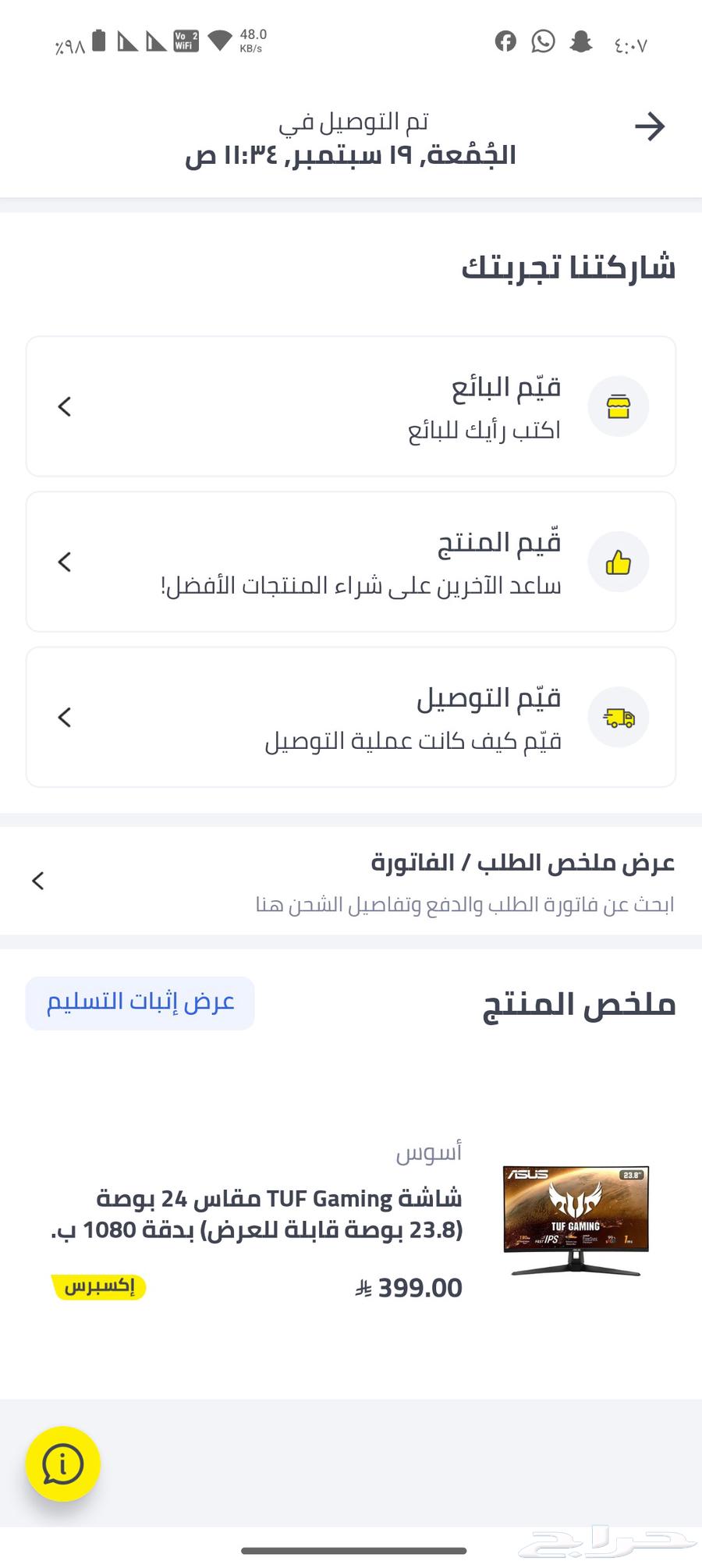
Task: Open قيّم التوصيل to rate delivery
Action: [x=351, y=717]
